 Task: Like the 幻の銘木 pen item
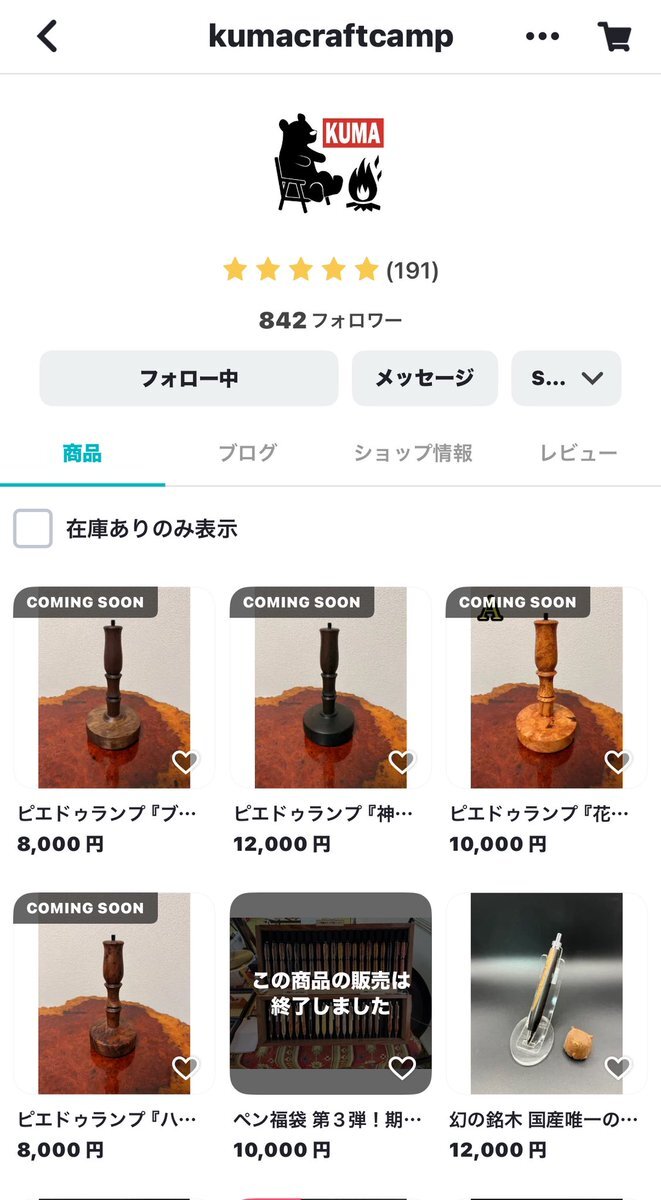[x=618, y=1068]
